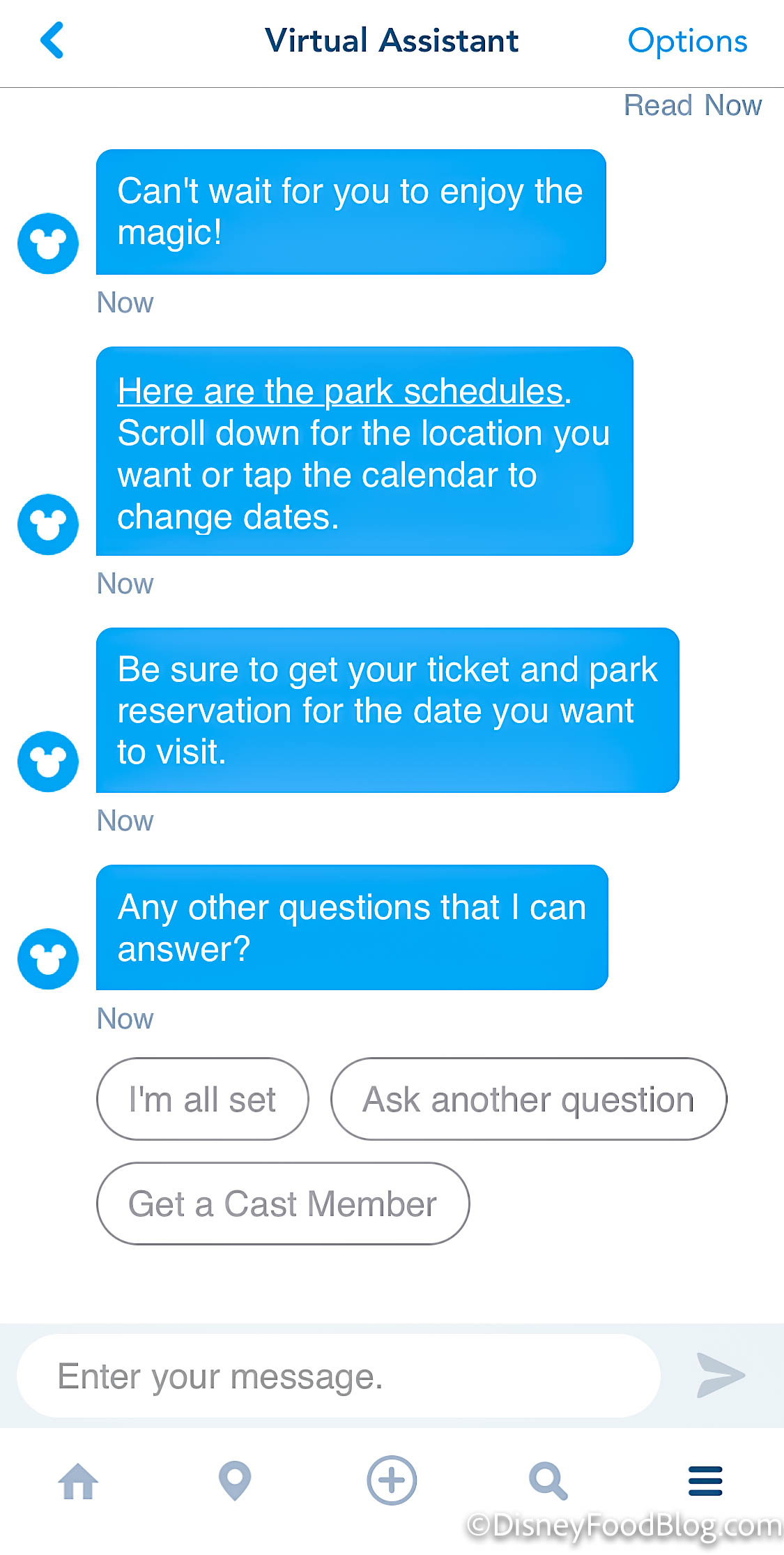Focus the "Enter your message" field
The width and height of the screenshot is (784, 1555).
338,1376
